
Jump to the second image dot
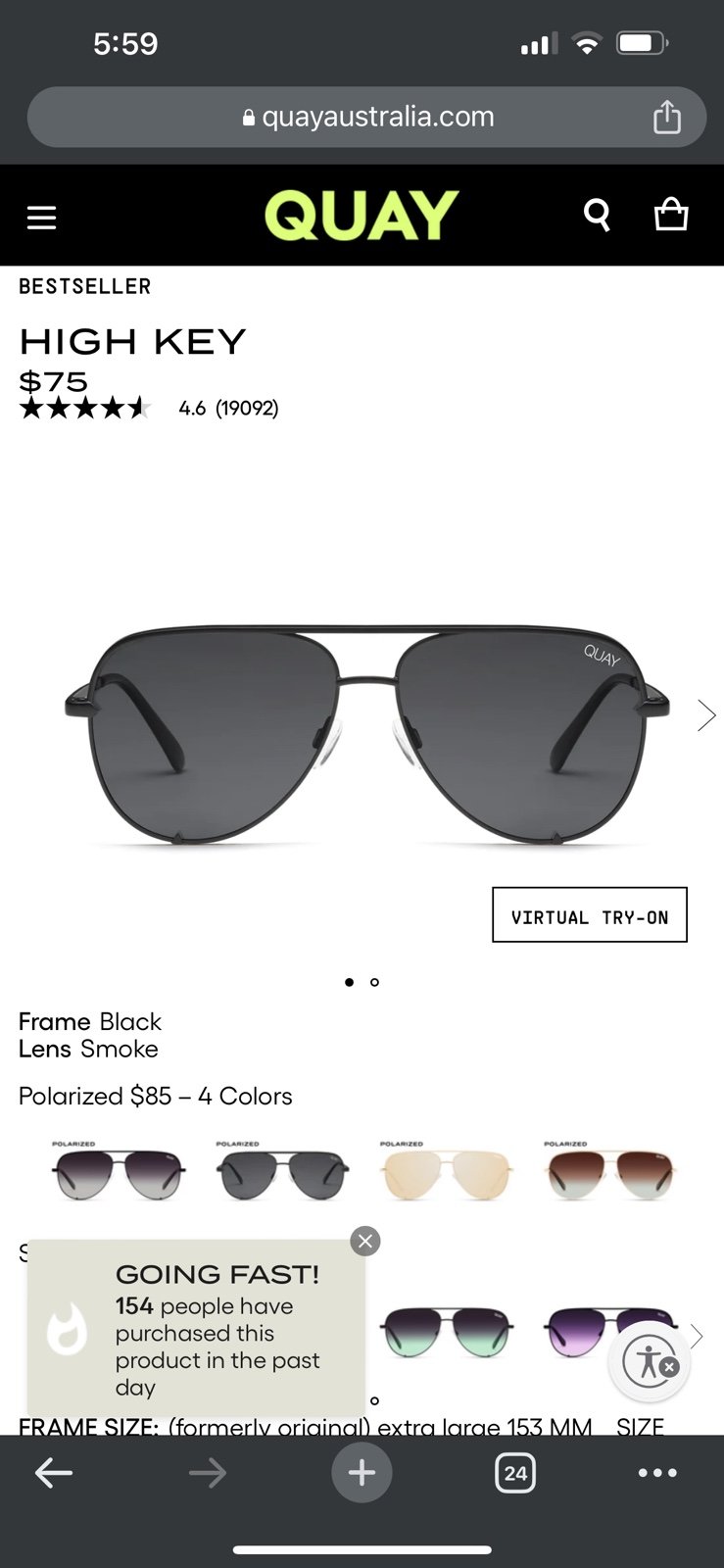374,982
